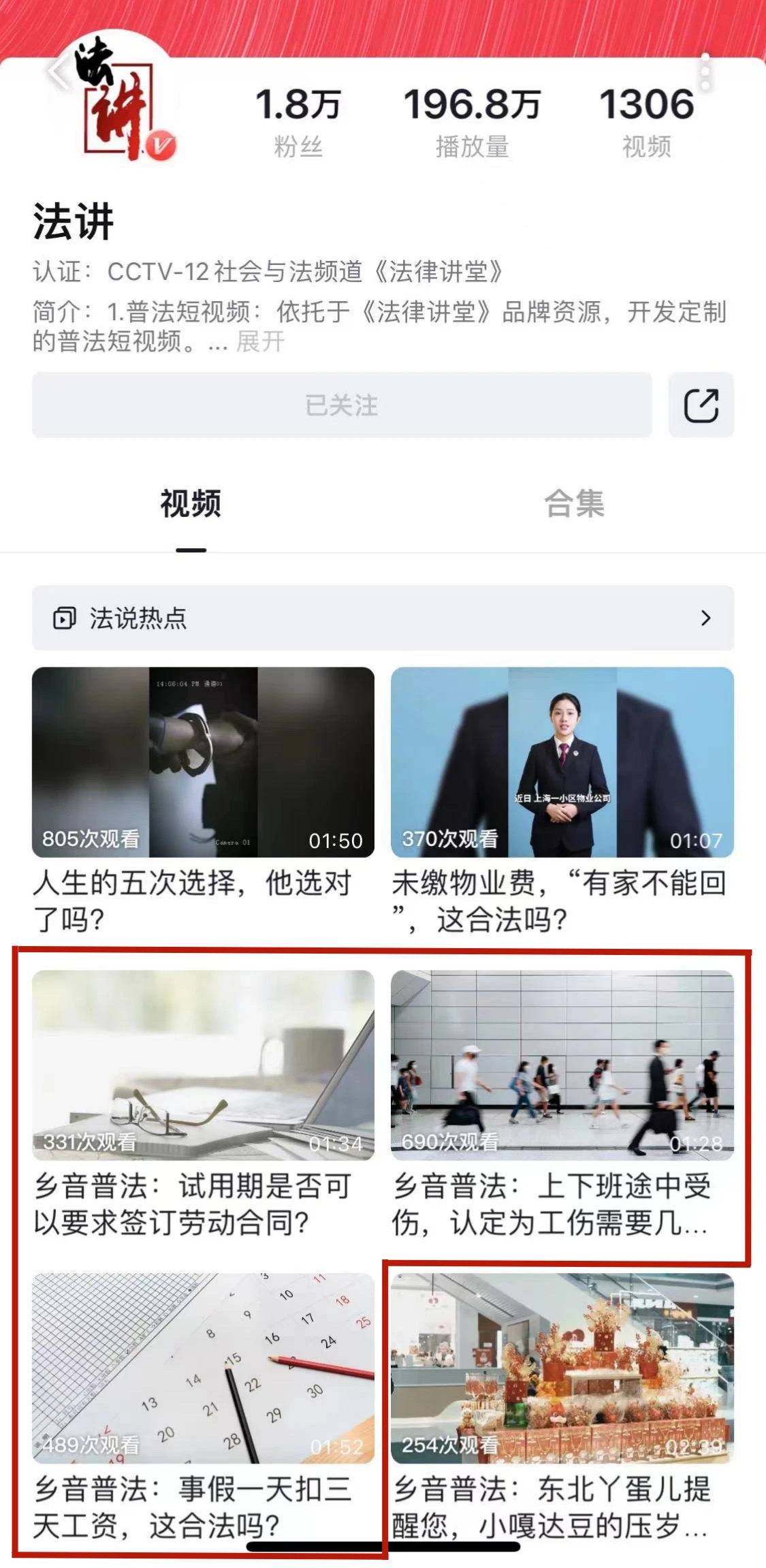
Task: Watch video 事假一天扣三天工资
Action: (203, 1368)
